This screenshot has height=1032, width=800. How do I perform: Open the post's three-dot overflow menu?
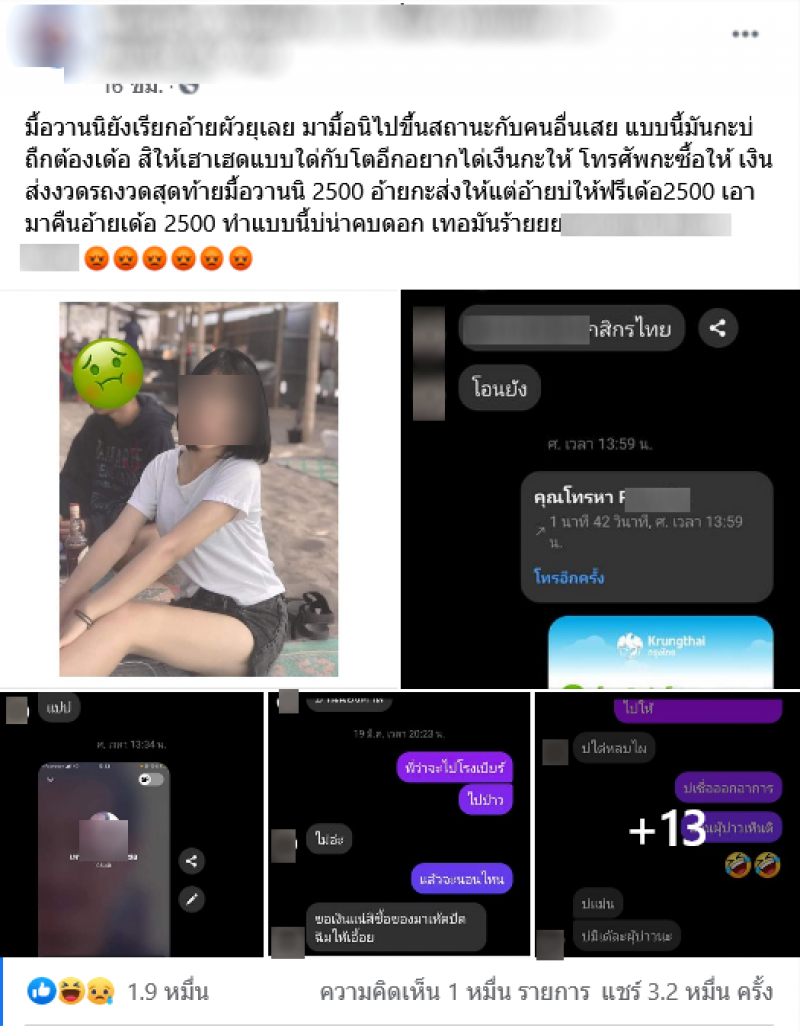[745, 34]
